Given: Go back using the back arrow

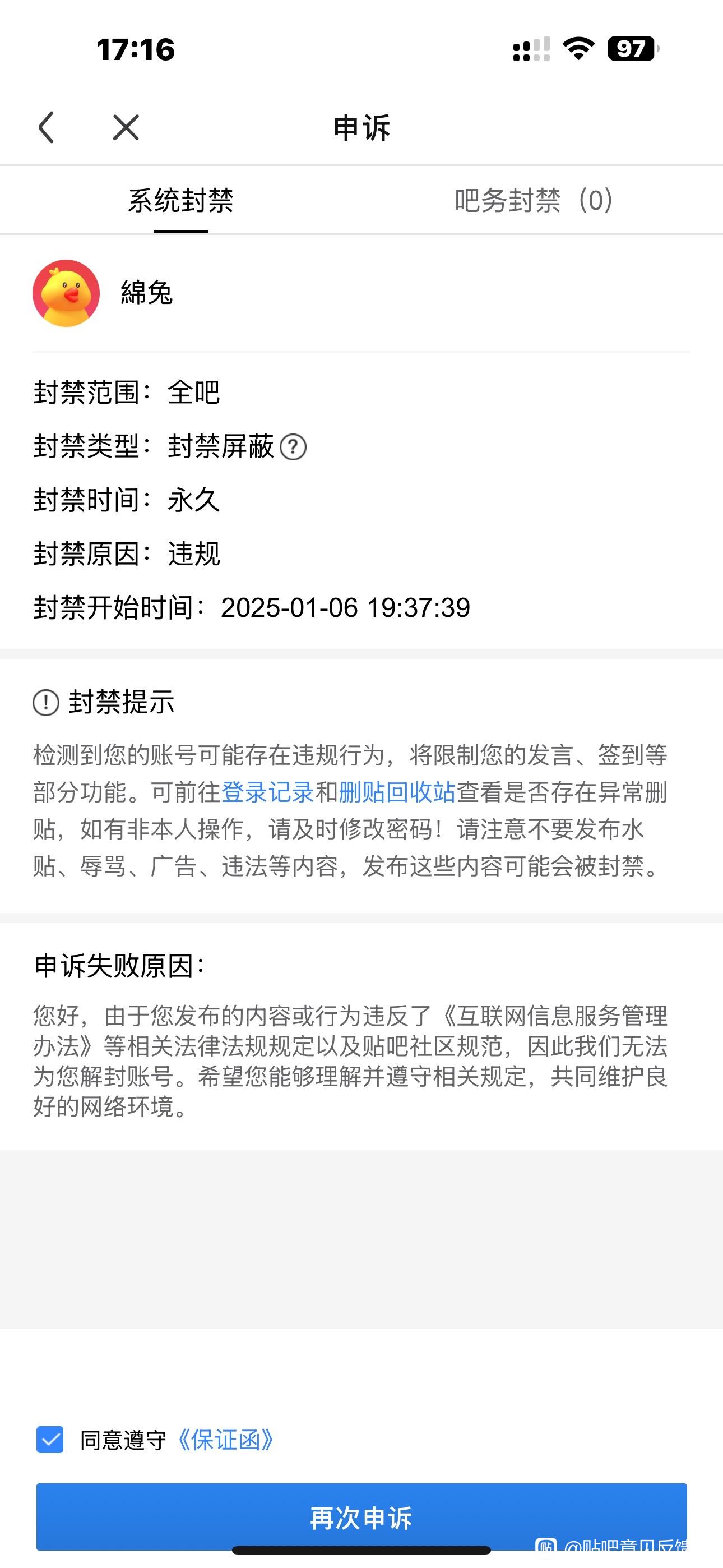Looking at the screenshot, I should (47, 128).
